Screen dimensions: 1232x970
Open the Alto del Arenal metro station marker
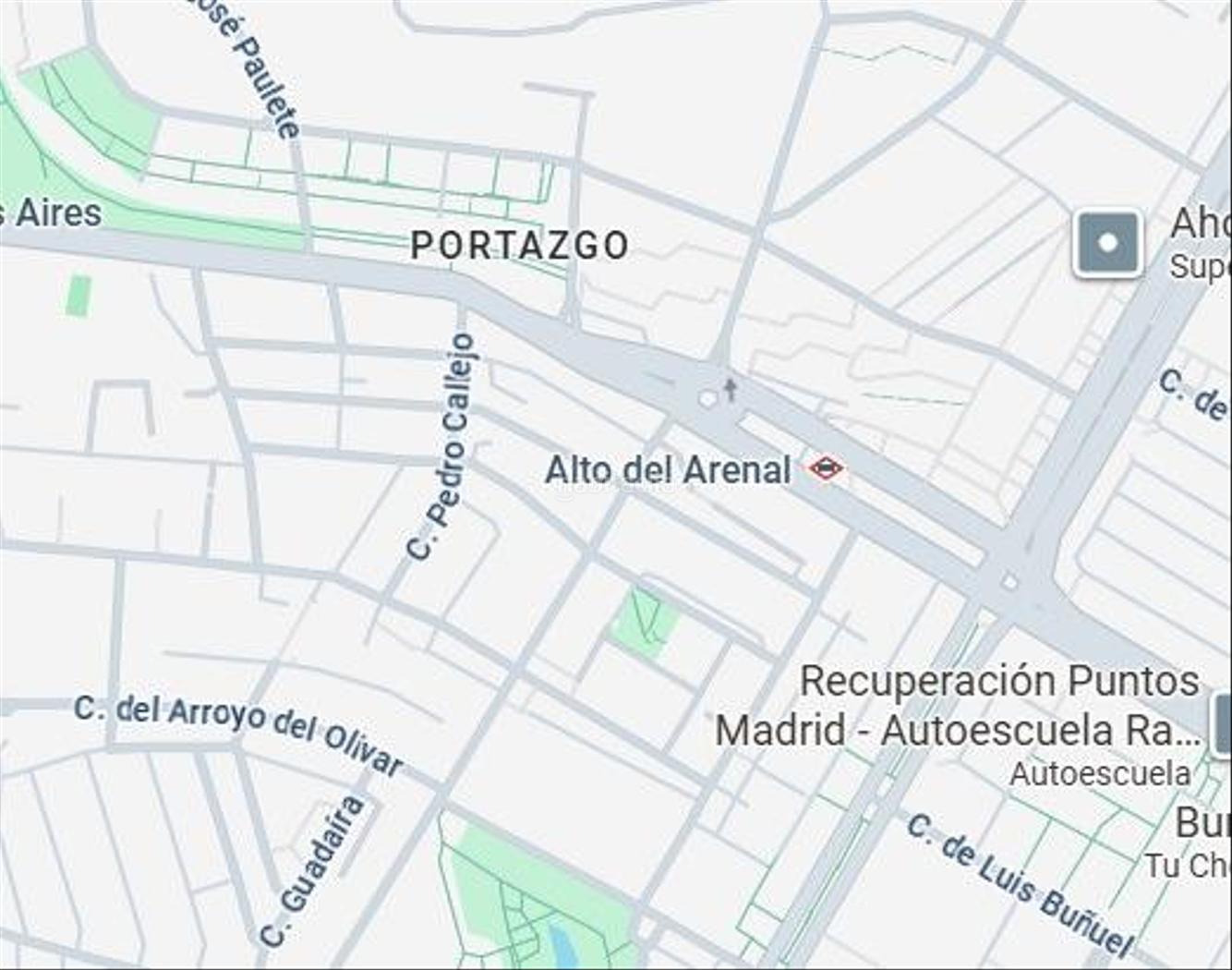coord(826,469)
